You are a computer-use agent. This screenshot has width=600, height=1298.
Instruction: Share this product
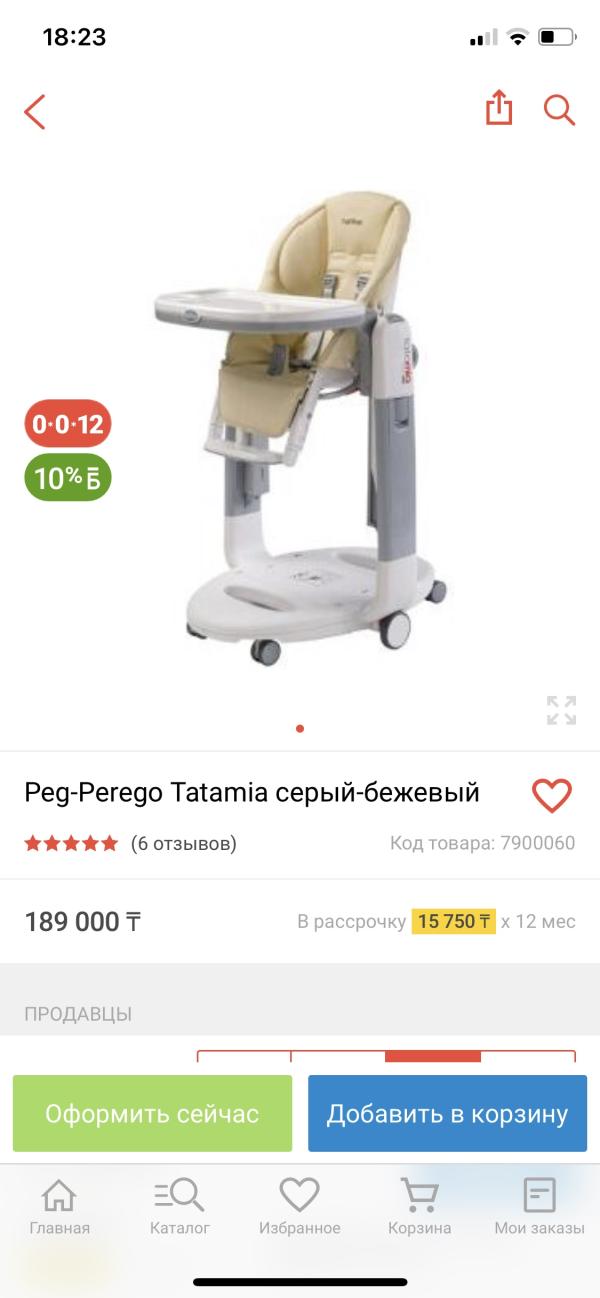click(x=498, y=109)
